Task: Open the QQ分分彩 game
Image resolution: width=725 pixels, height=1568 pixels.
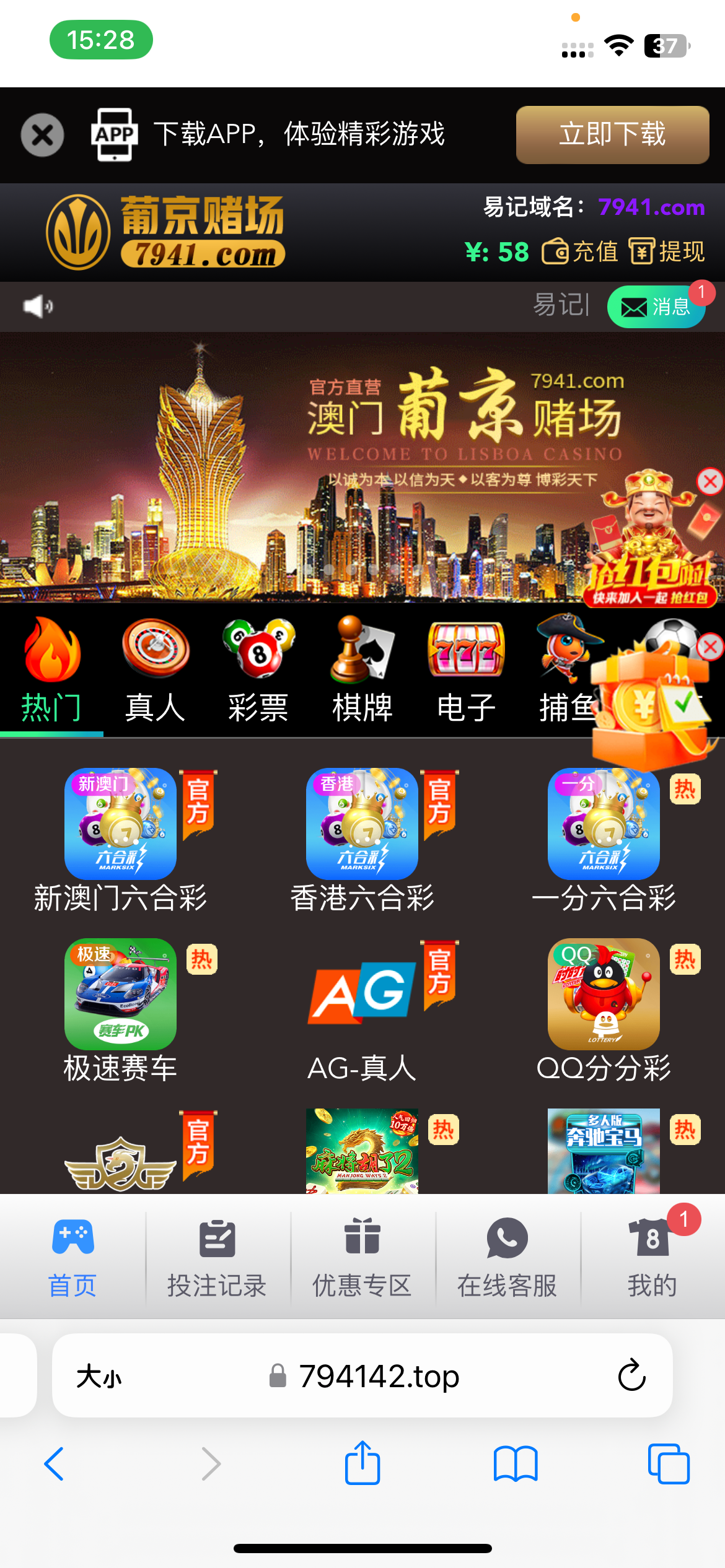Action: pyautogui.click(x=604, y=1009)
